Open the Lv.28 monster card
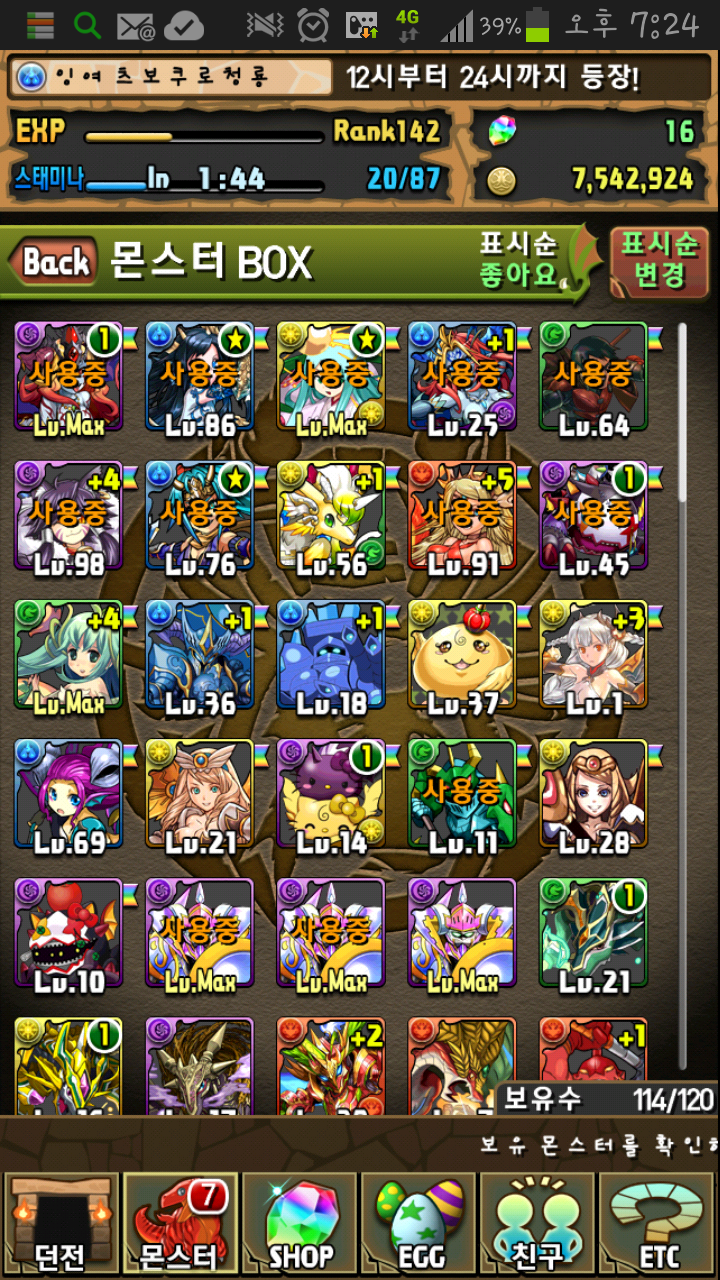 coord(593,795)
